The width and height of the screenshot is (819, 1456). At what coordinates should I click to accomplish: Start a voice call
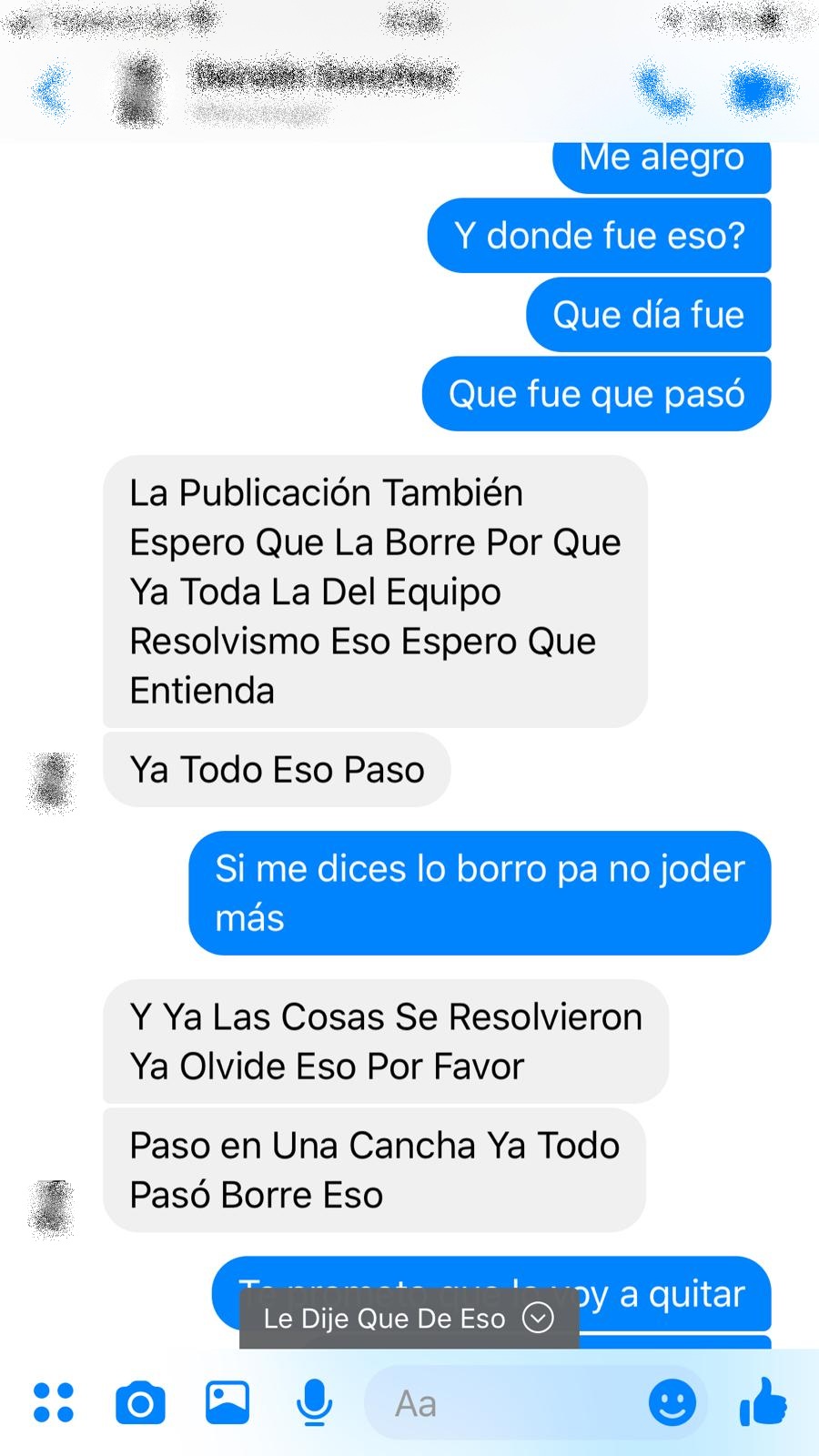(663, 91)
